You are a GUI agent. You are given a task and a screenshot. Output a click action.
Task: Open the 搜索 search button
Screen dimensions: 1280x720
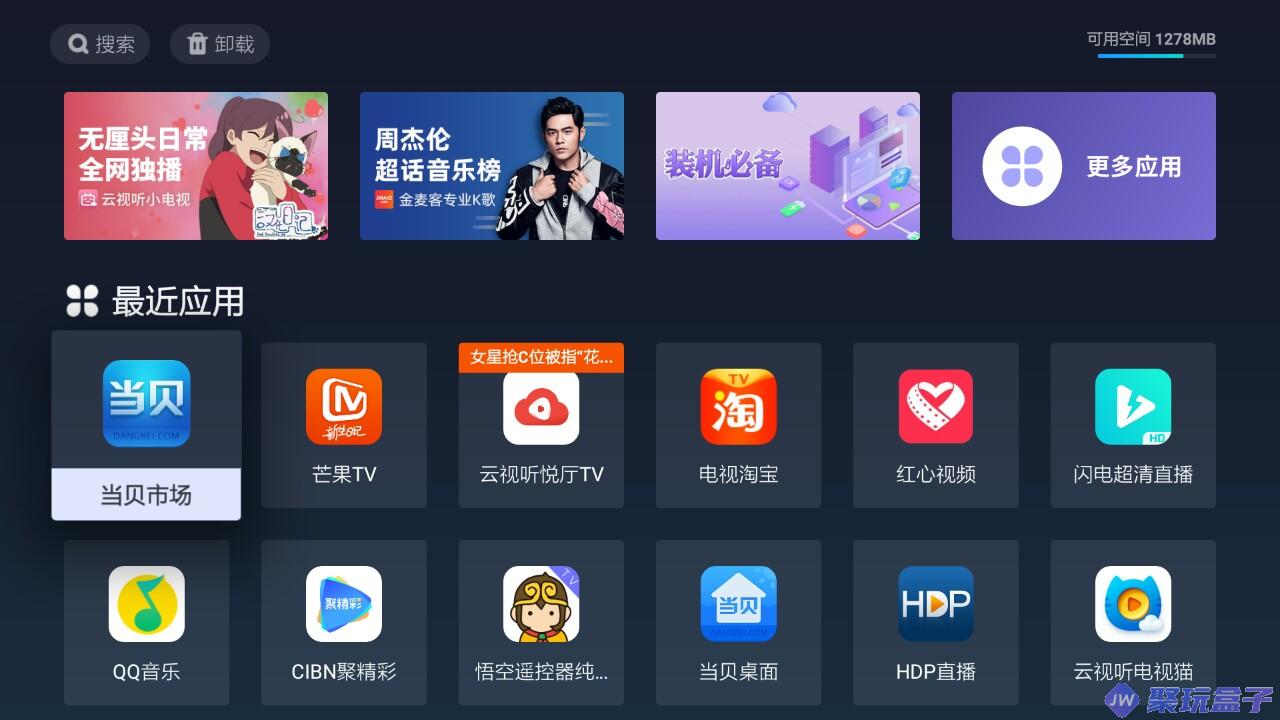pos(100,44)
